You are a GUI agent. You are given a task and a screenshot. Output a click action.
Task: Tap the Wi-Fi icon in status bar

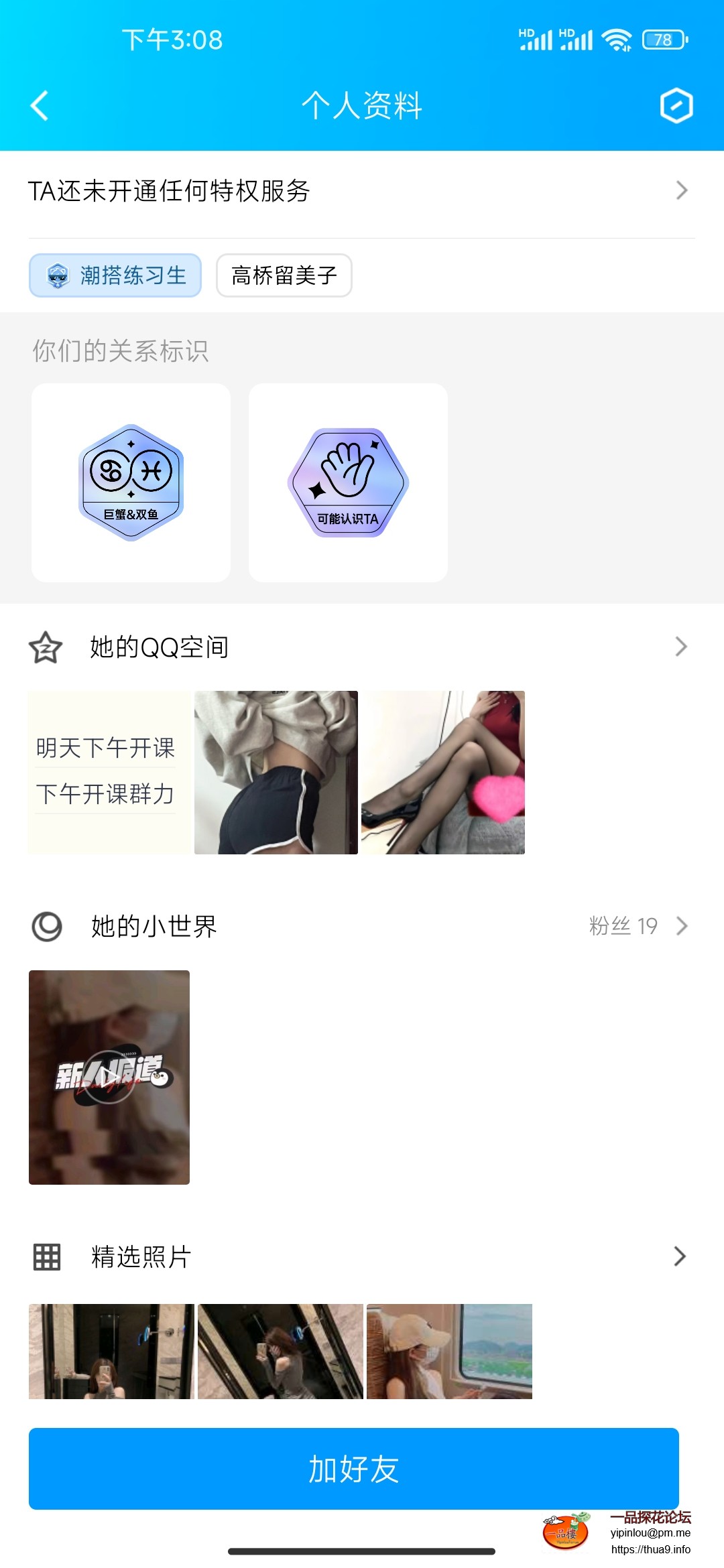(x=616, y=40)
